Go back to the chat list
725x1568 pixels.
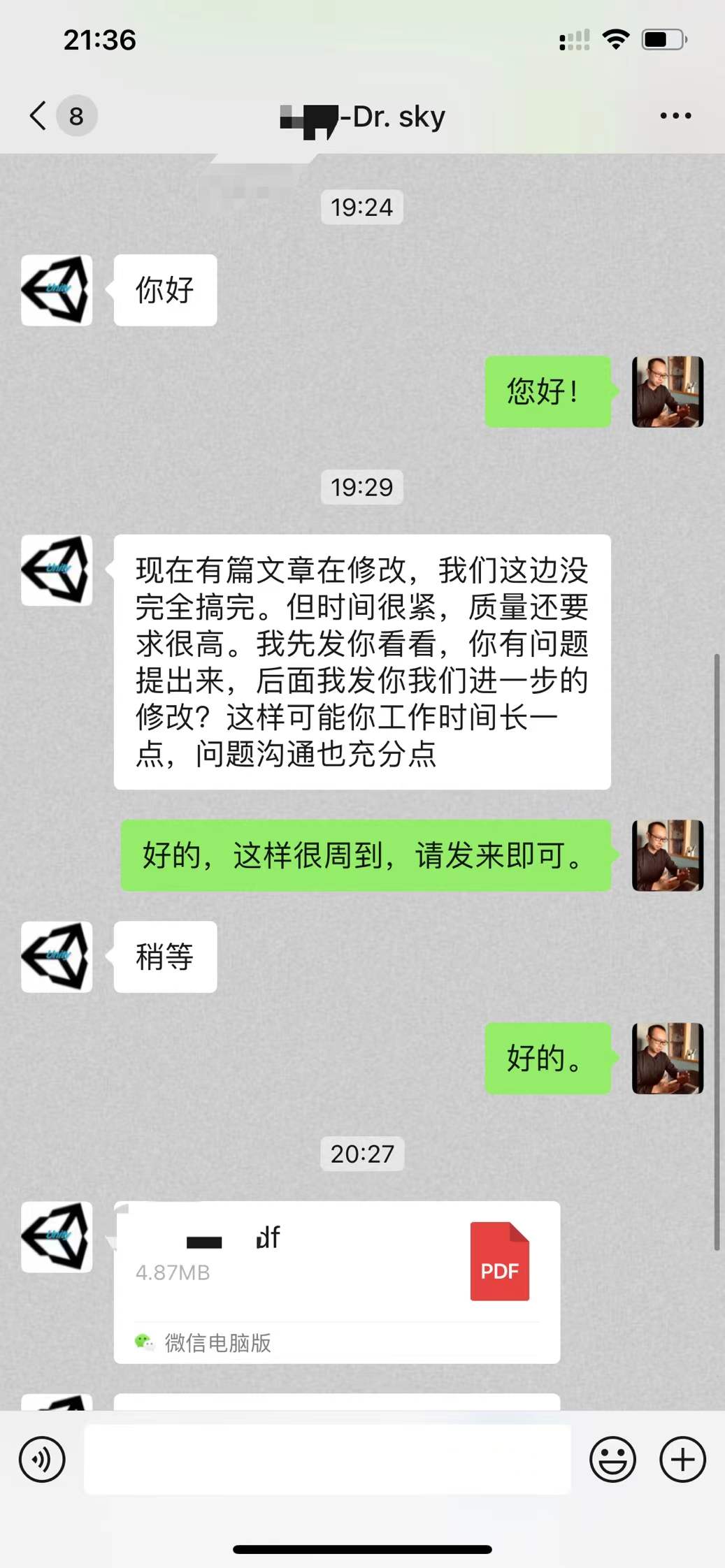click(x=39, y=116)
